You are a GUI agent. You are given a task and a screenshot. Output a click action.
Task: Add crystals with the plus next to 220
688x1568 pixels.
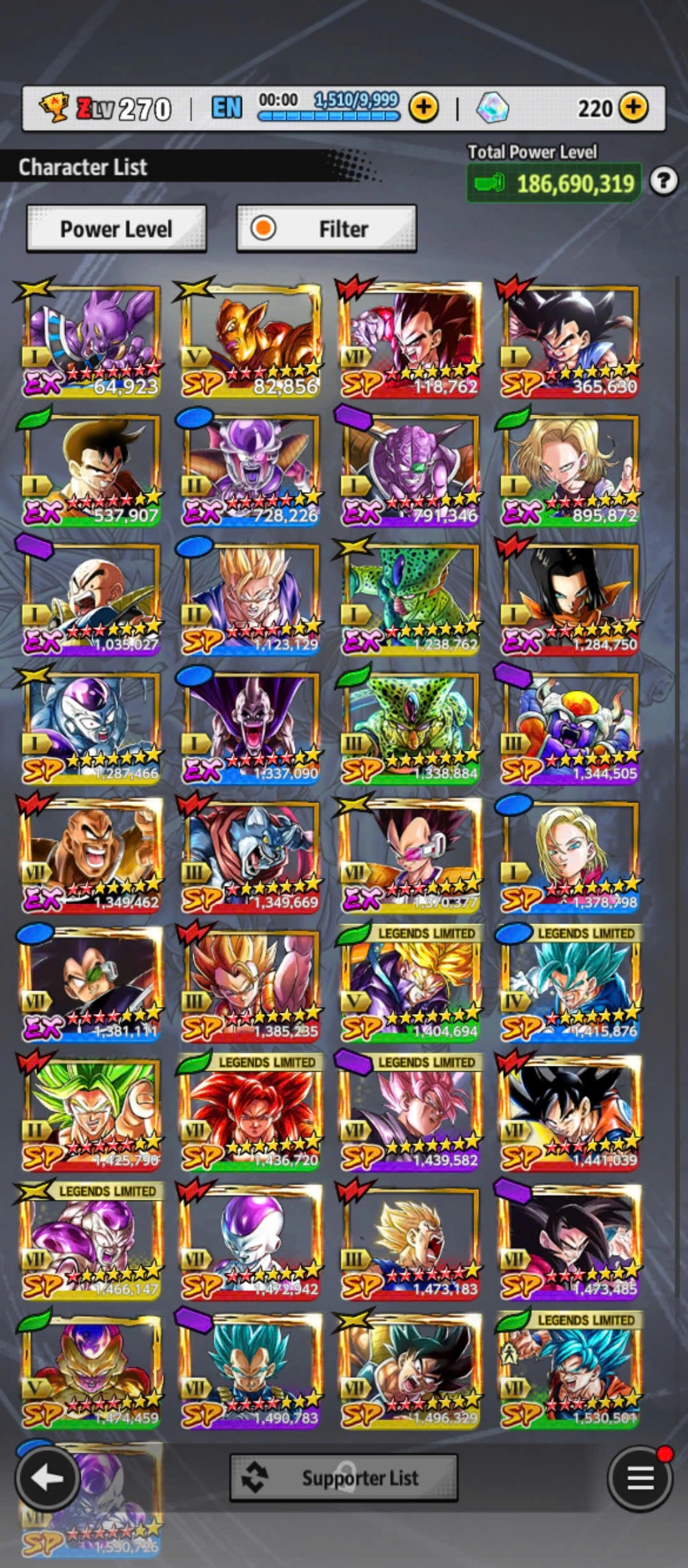pyautogui.click(x=633, y=108)
